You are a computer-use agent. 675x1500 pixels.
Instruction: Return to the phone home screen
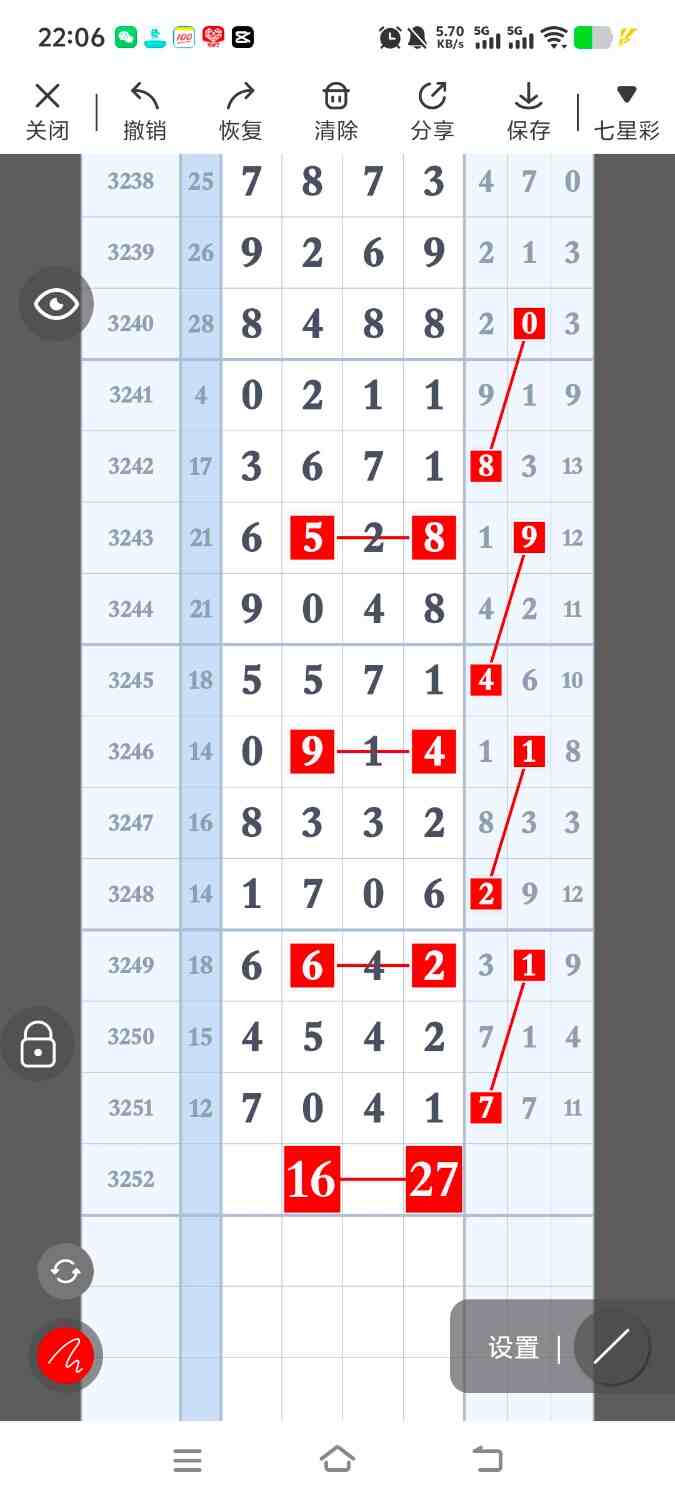[337, 1460]
